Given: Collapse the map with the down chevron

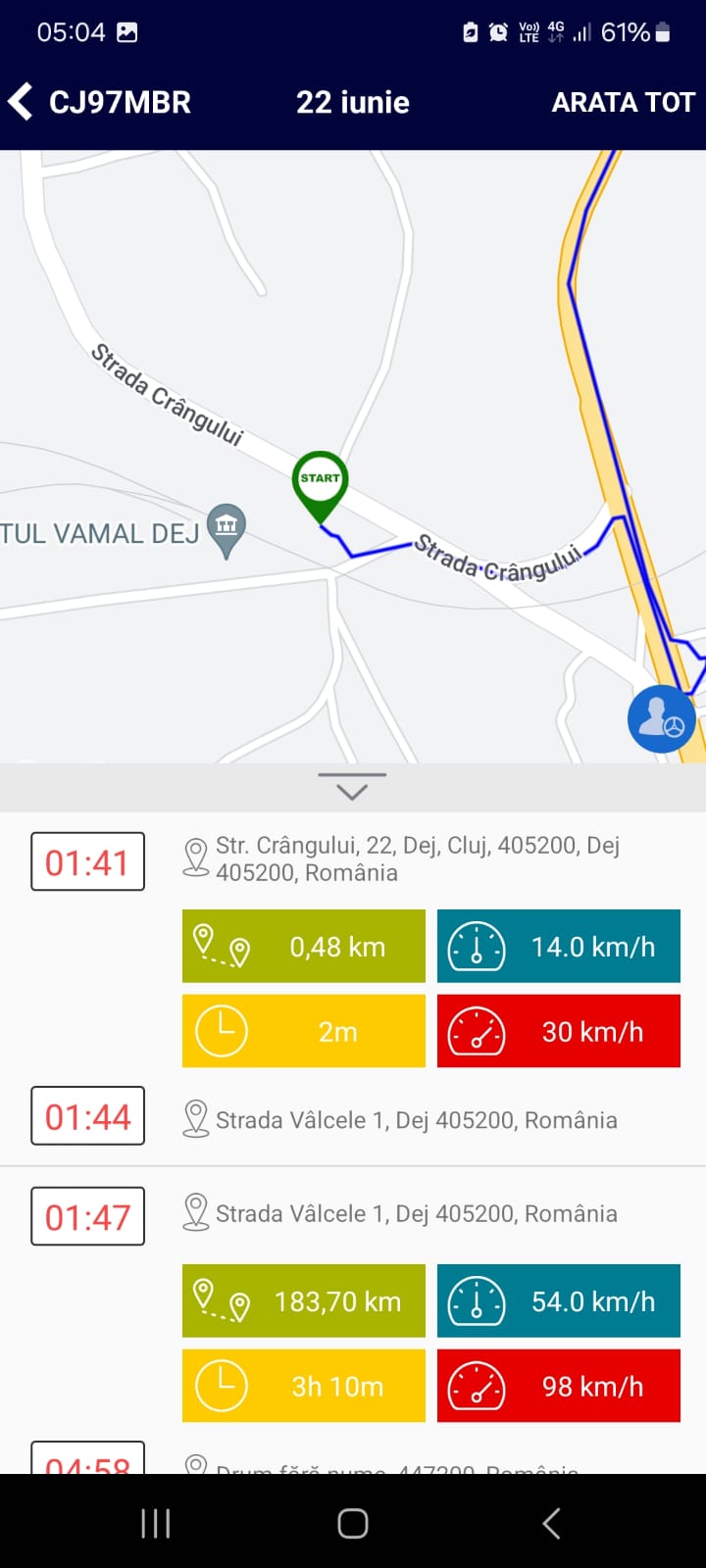Looking at the screenshot, I should click(x=352, y=786).
